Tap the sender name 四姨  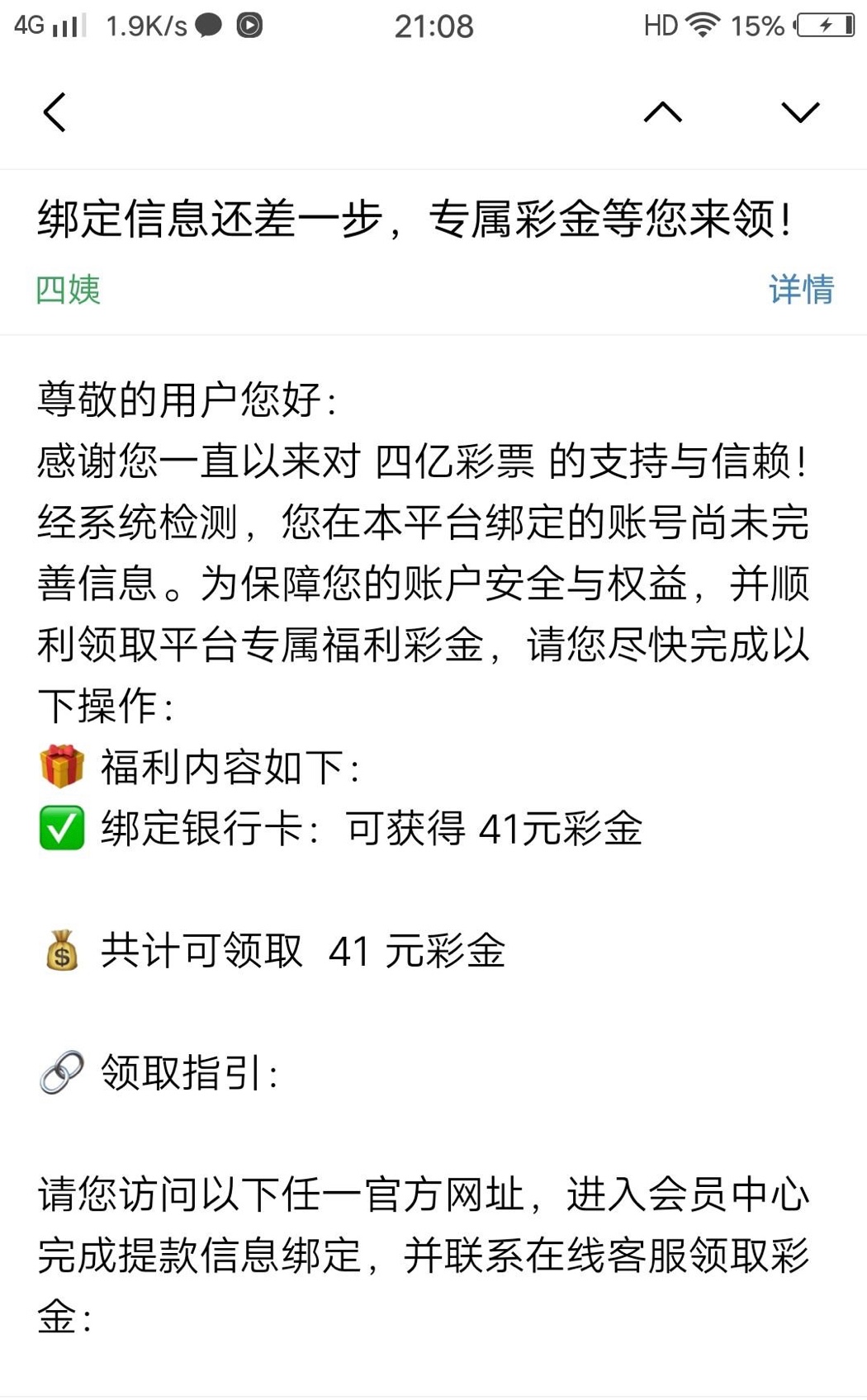(x=69, y=290)
